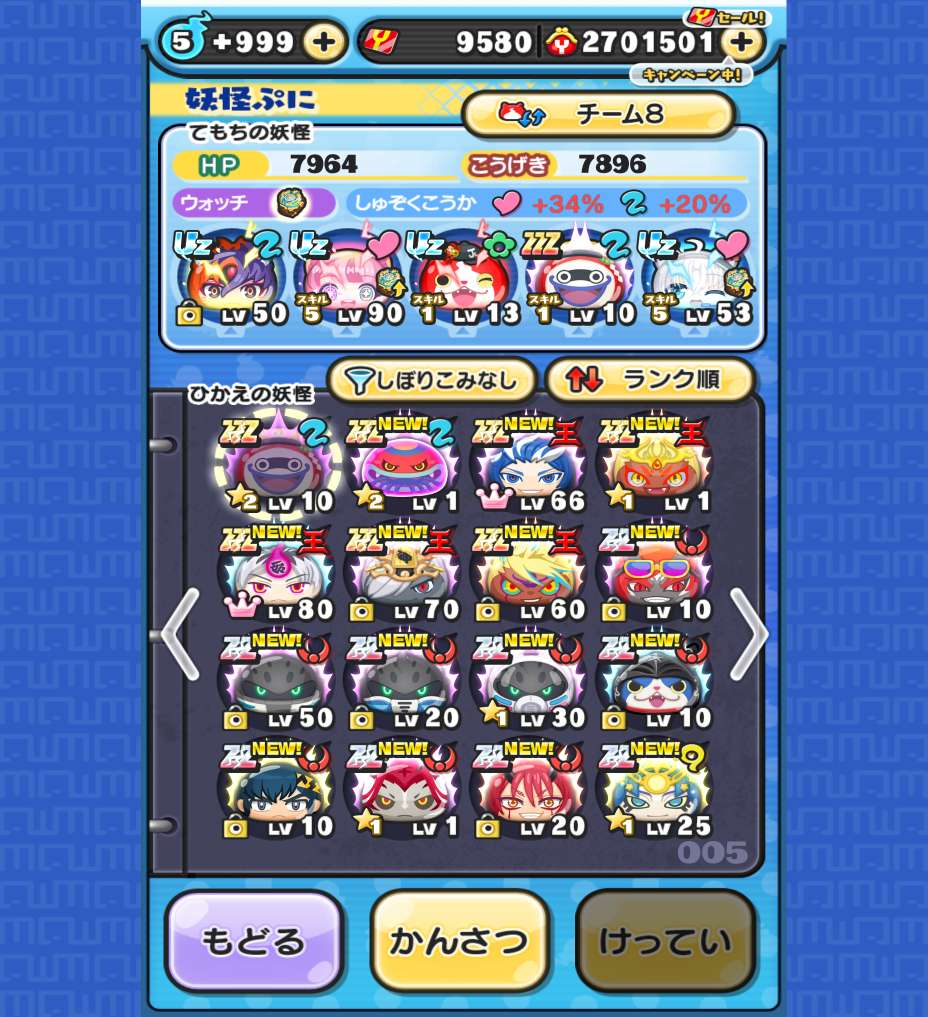Add Y-money with the plus beside 2701501

click(x=741, y=42)
